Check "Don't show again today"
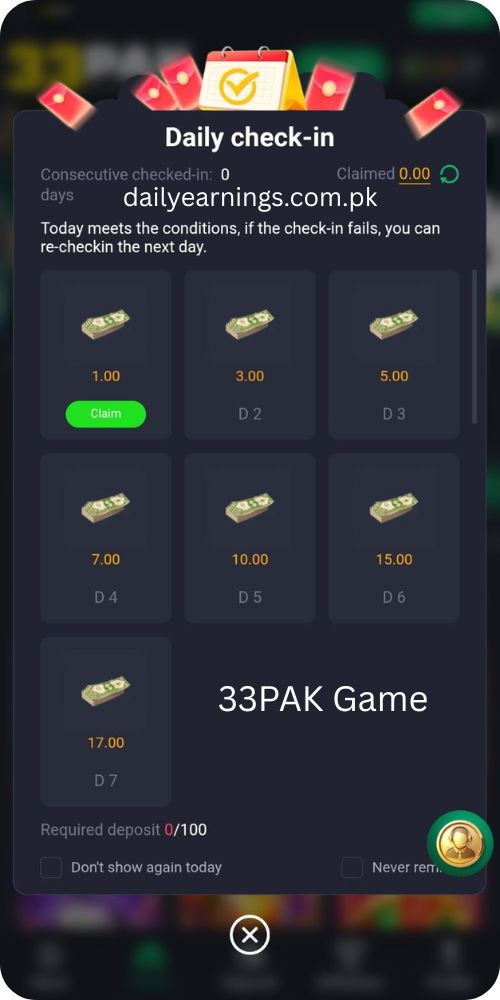 point(51,867)
